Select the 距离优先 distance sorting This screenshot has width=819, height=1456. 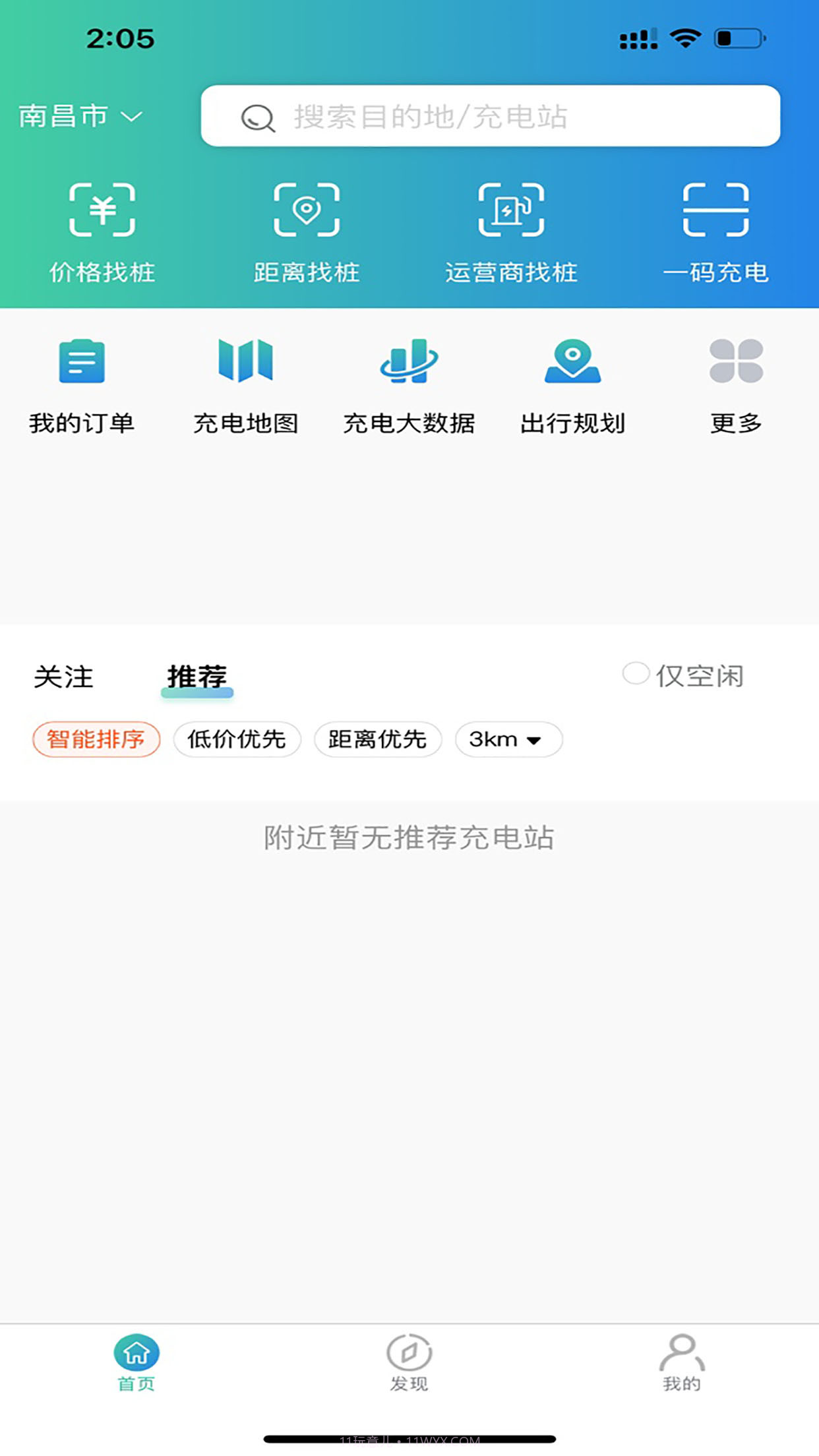377,740
